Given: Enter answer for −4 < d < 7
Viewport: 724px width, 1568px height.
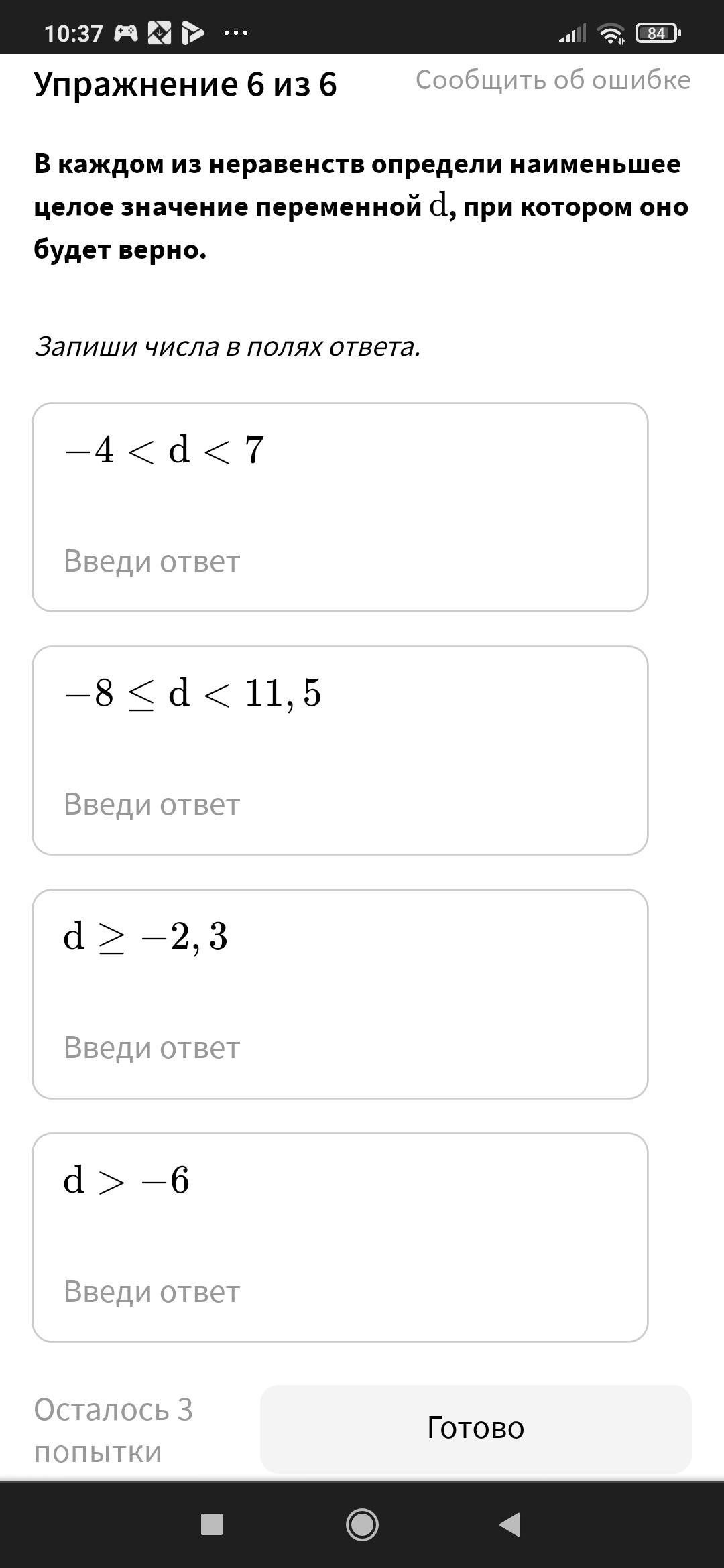Looking at the screenshot, I should pyautogui.click(x=340, y=561).
